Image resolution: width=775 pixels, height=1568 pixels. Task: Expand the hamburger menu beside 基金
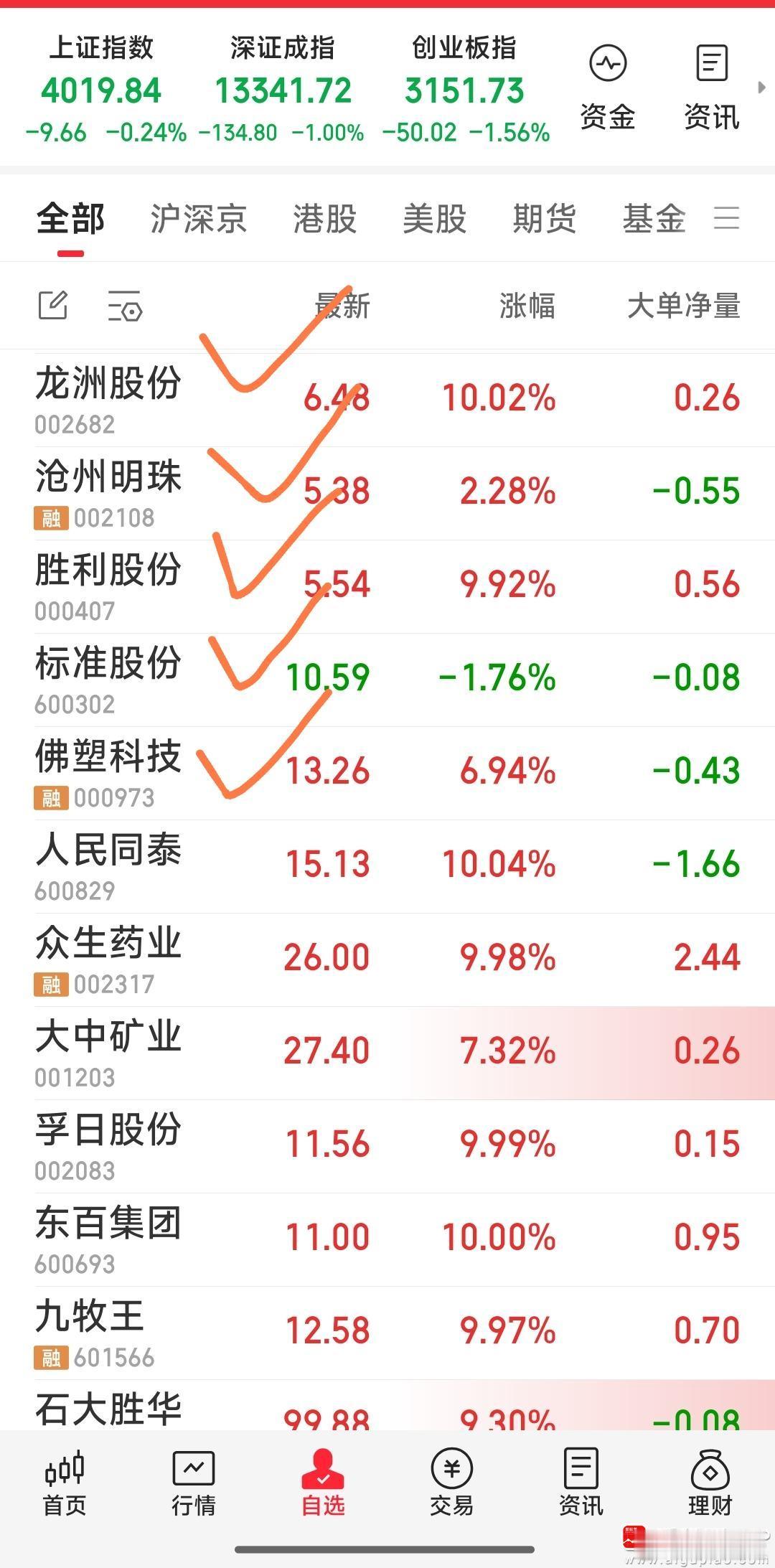727,219
